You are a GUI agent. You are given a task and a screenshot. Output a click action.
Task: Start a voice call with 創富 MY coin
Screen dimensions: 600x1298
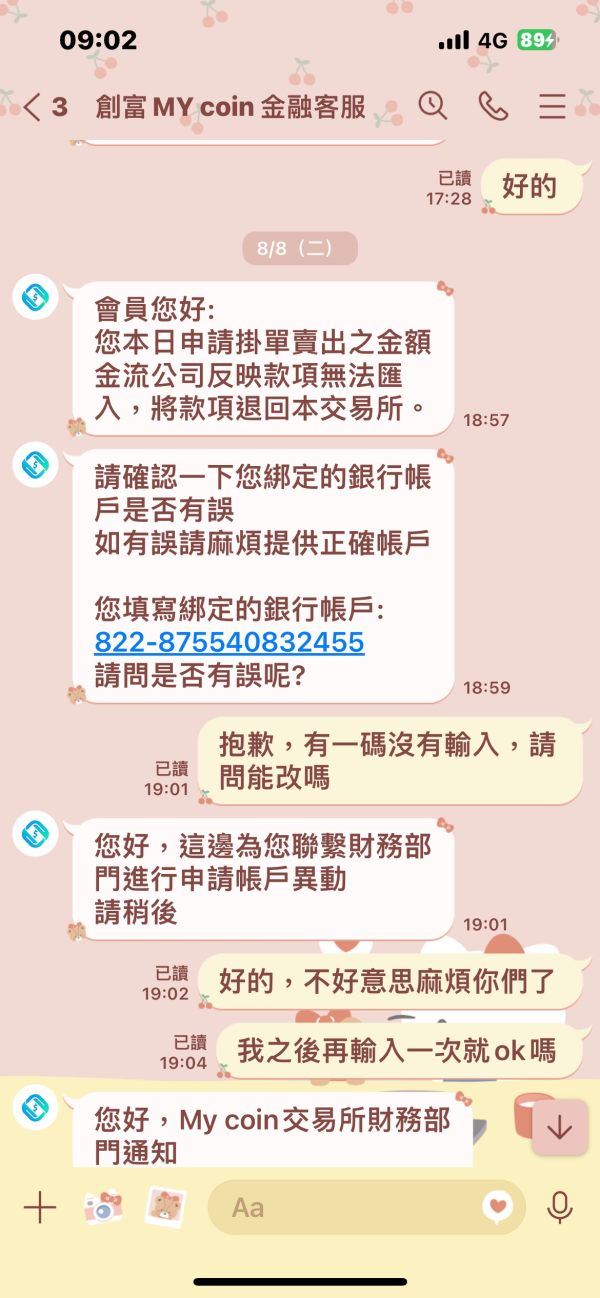(493, 106)
